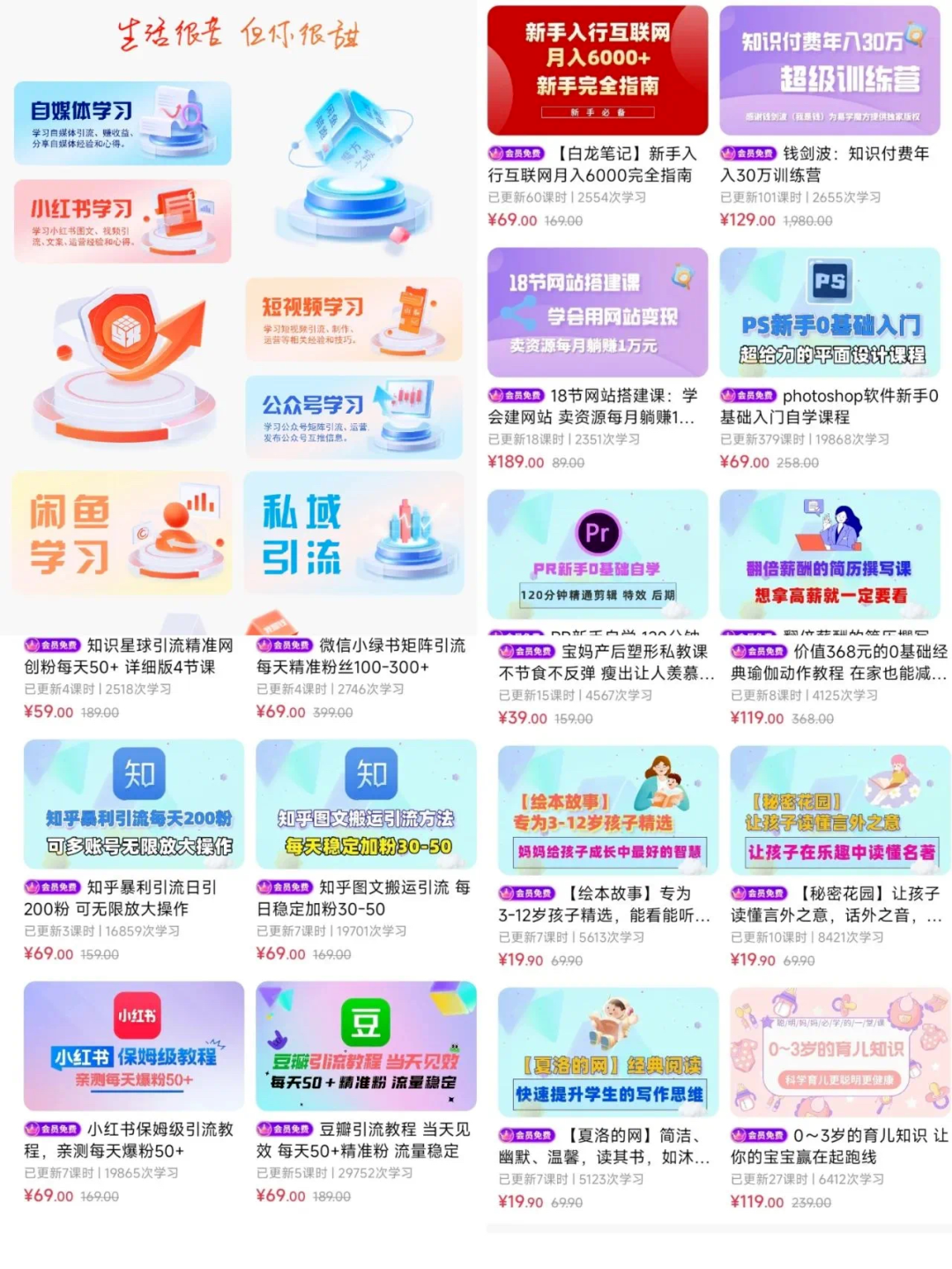Select the Zhihu 知 icon on 知乎暴利引流 card
The image size is (952, 1269).
coord(141,774)
